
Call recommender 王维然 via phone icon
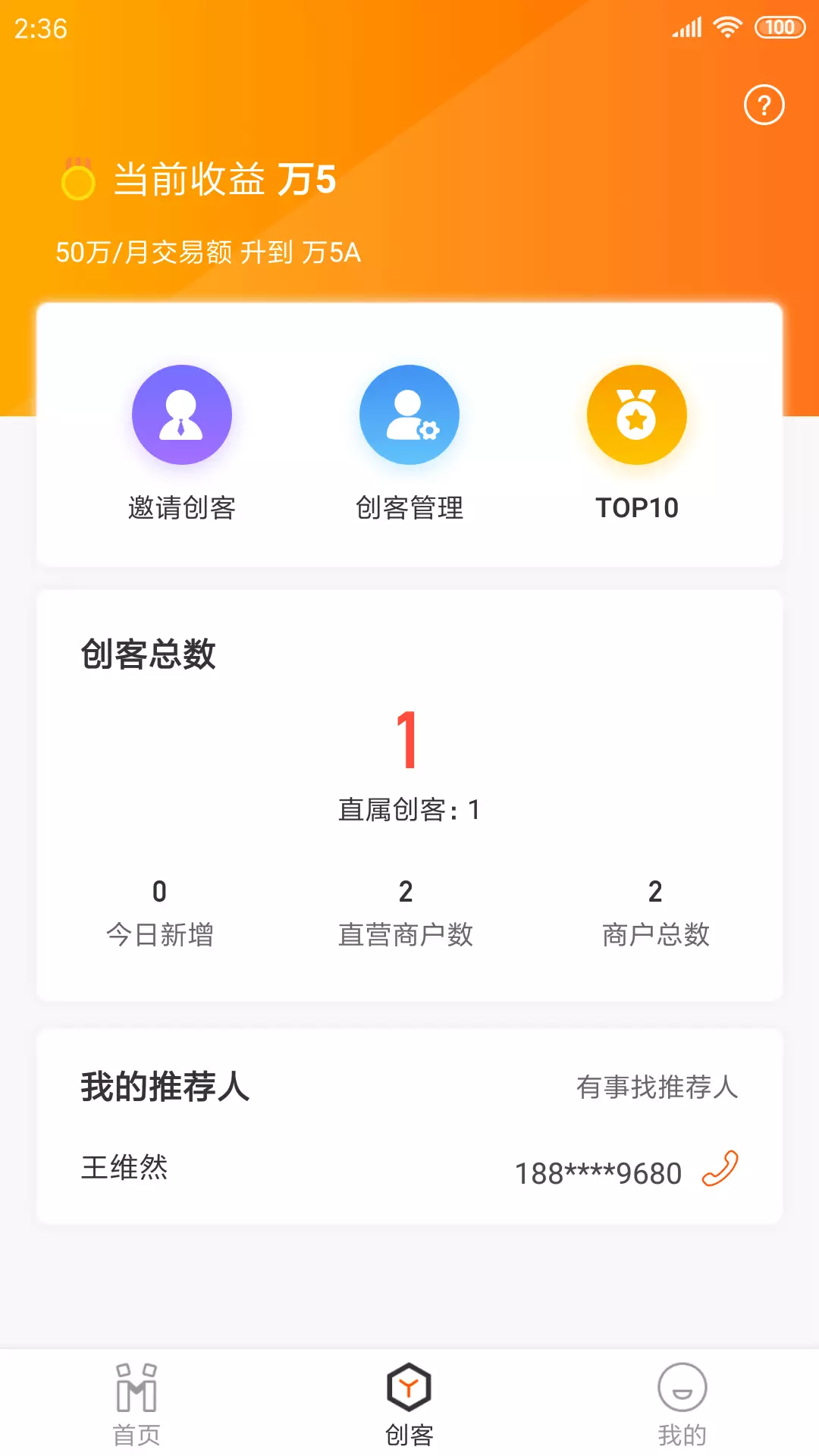tap(720, 1169)
